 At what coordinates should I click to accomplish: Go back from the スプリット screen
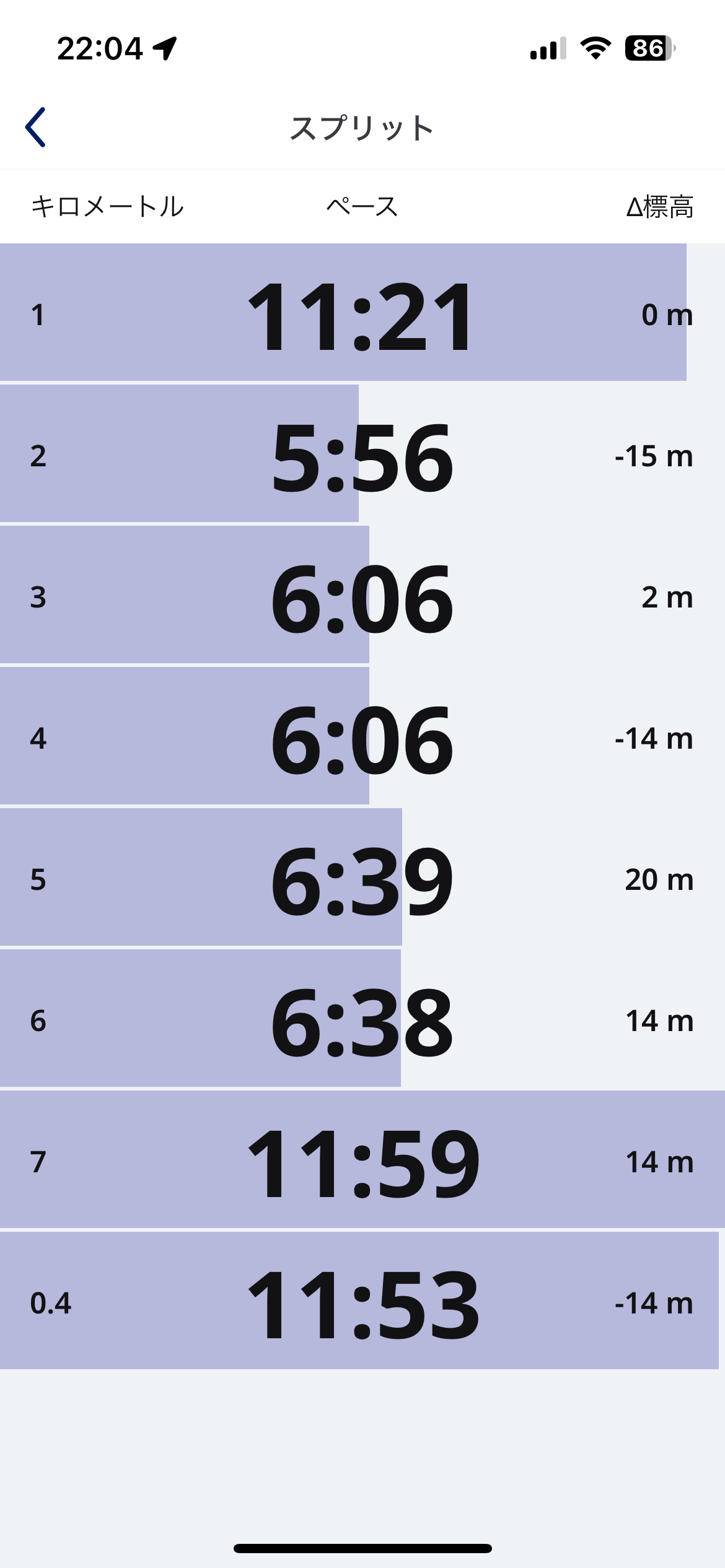point(36,128)
